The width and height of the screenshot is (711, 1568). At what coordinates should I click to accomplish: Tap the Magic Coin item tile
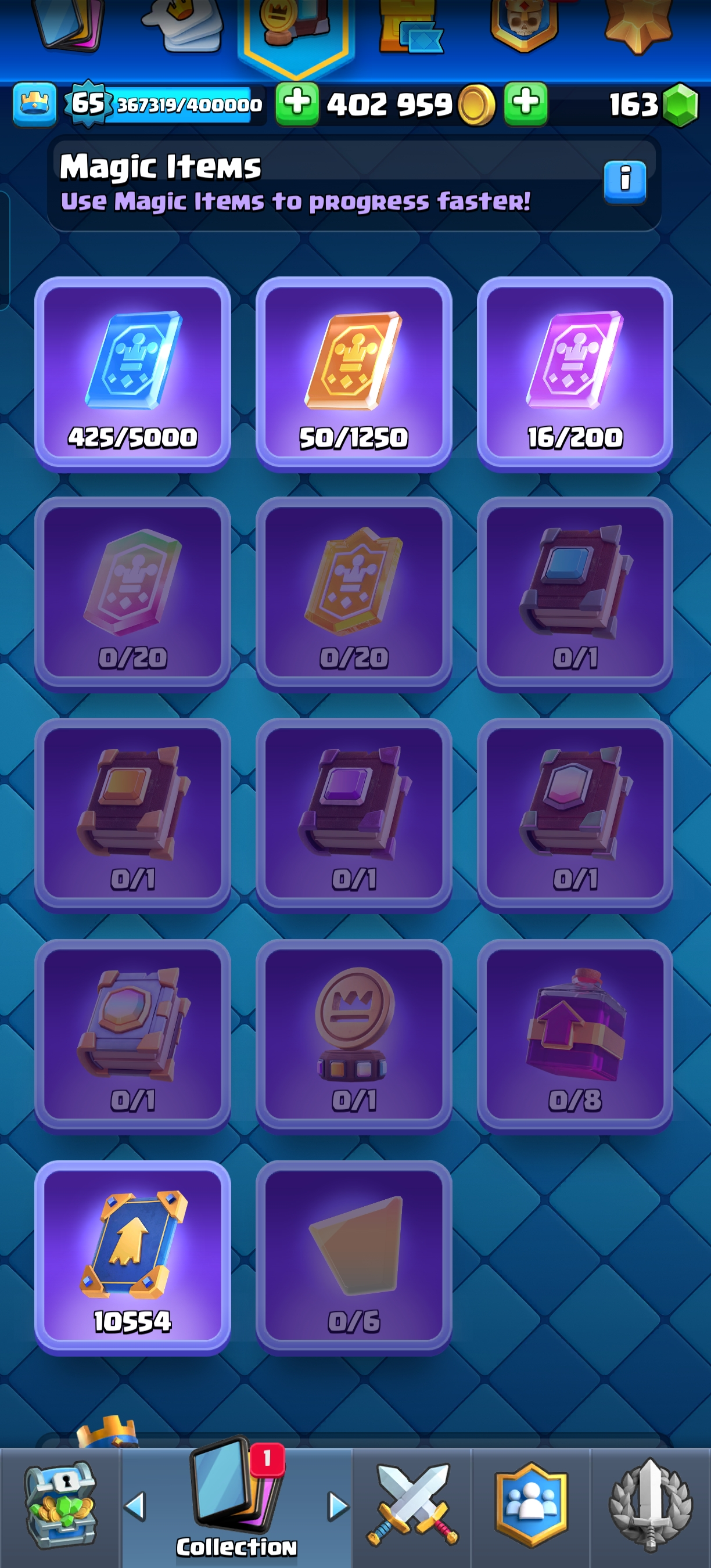354,1035
